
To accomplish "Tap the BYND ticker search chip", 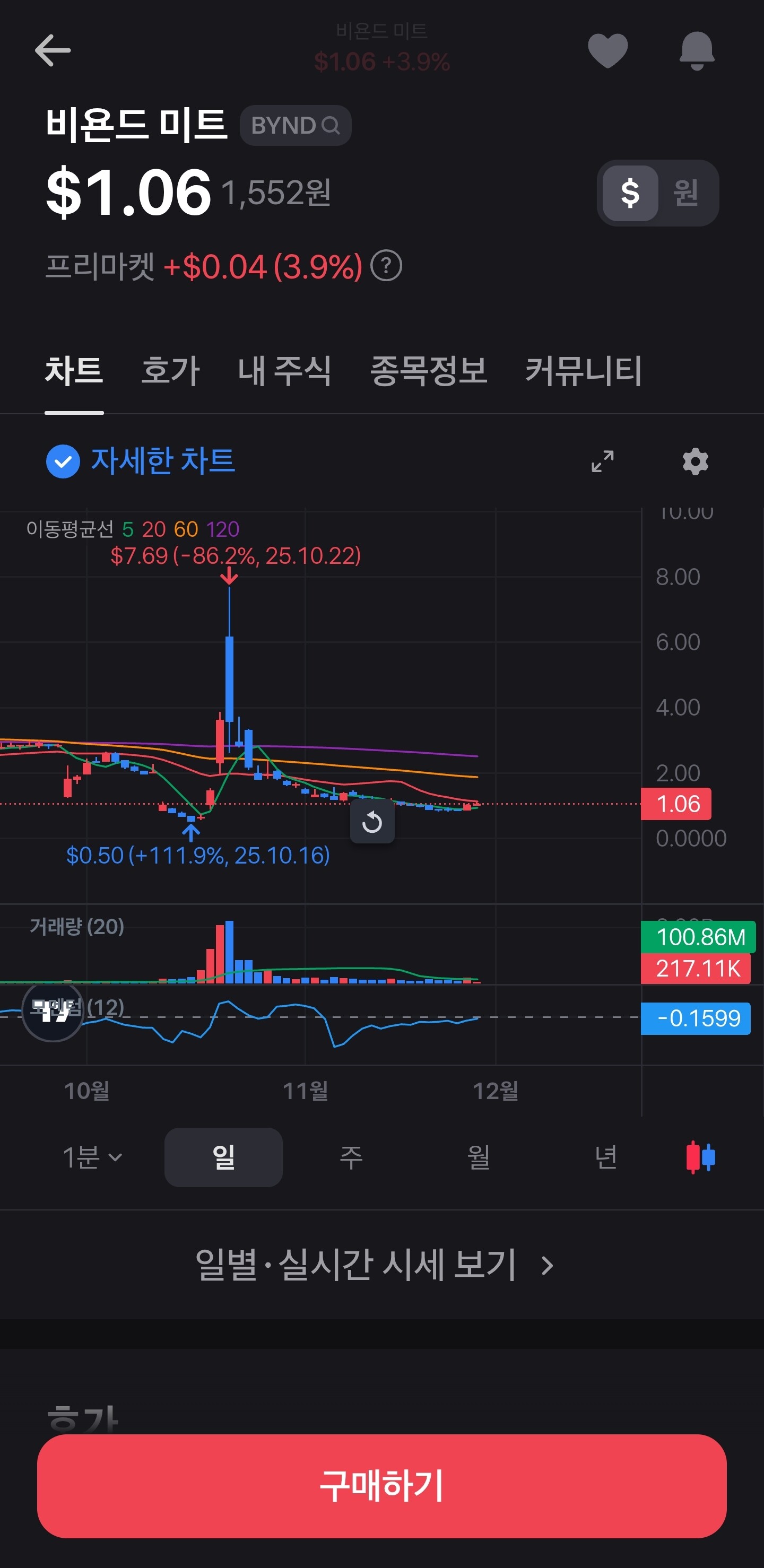I will coord(295,125).
